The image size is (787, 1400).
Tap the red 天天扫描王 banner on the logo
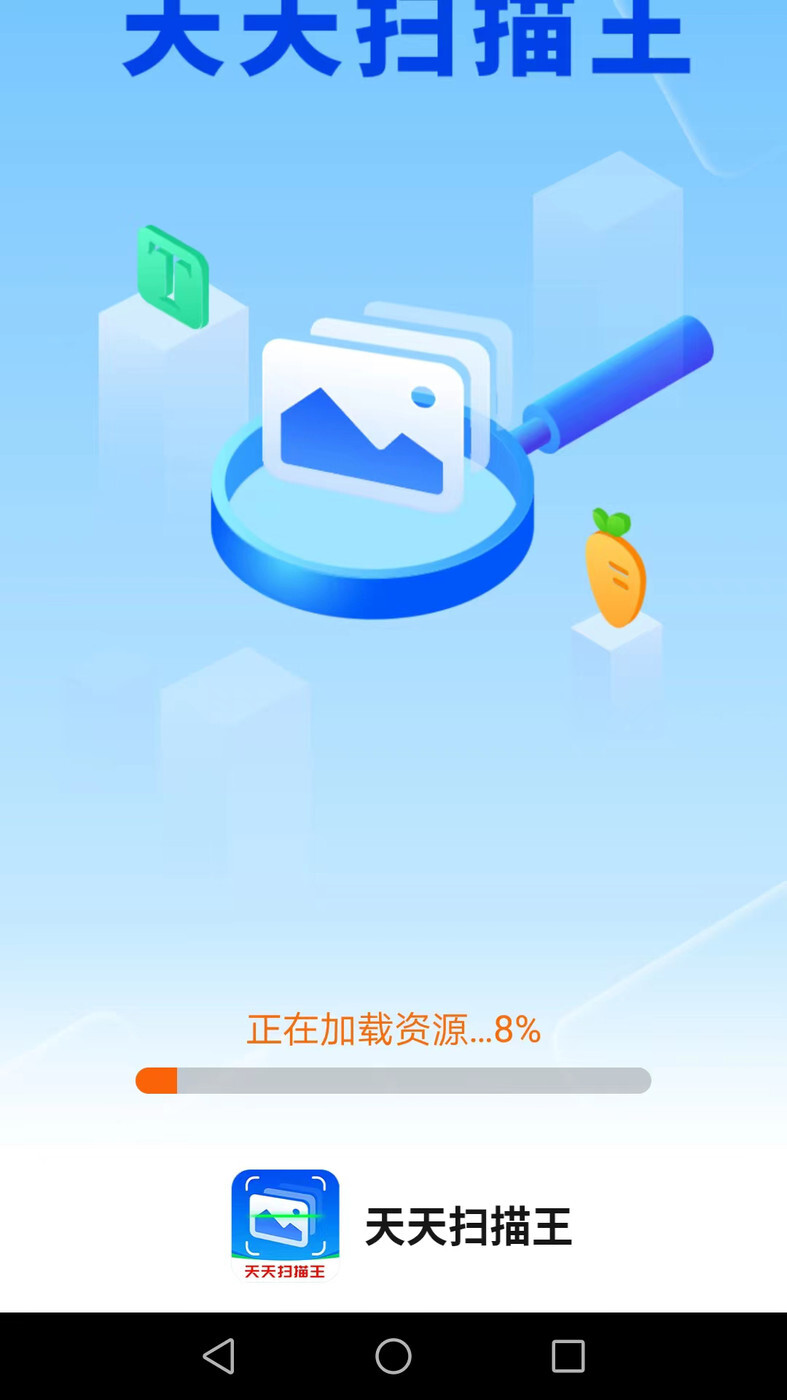click(285, 1271)
